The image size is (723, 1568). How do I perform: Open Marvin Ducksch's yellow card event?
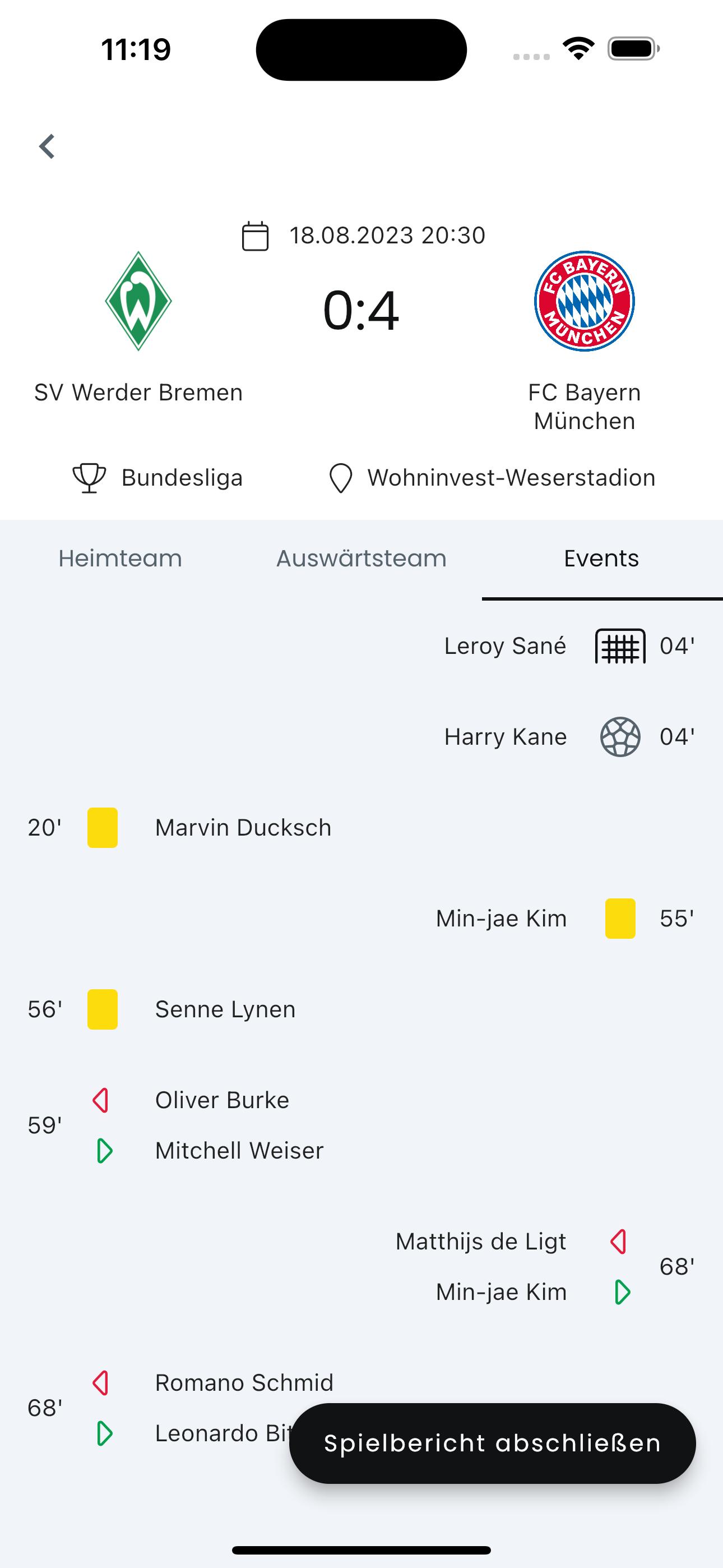361,828
